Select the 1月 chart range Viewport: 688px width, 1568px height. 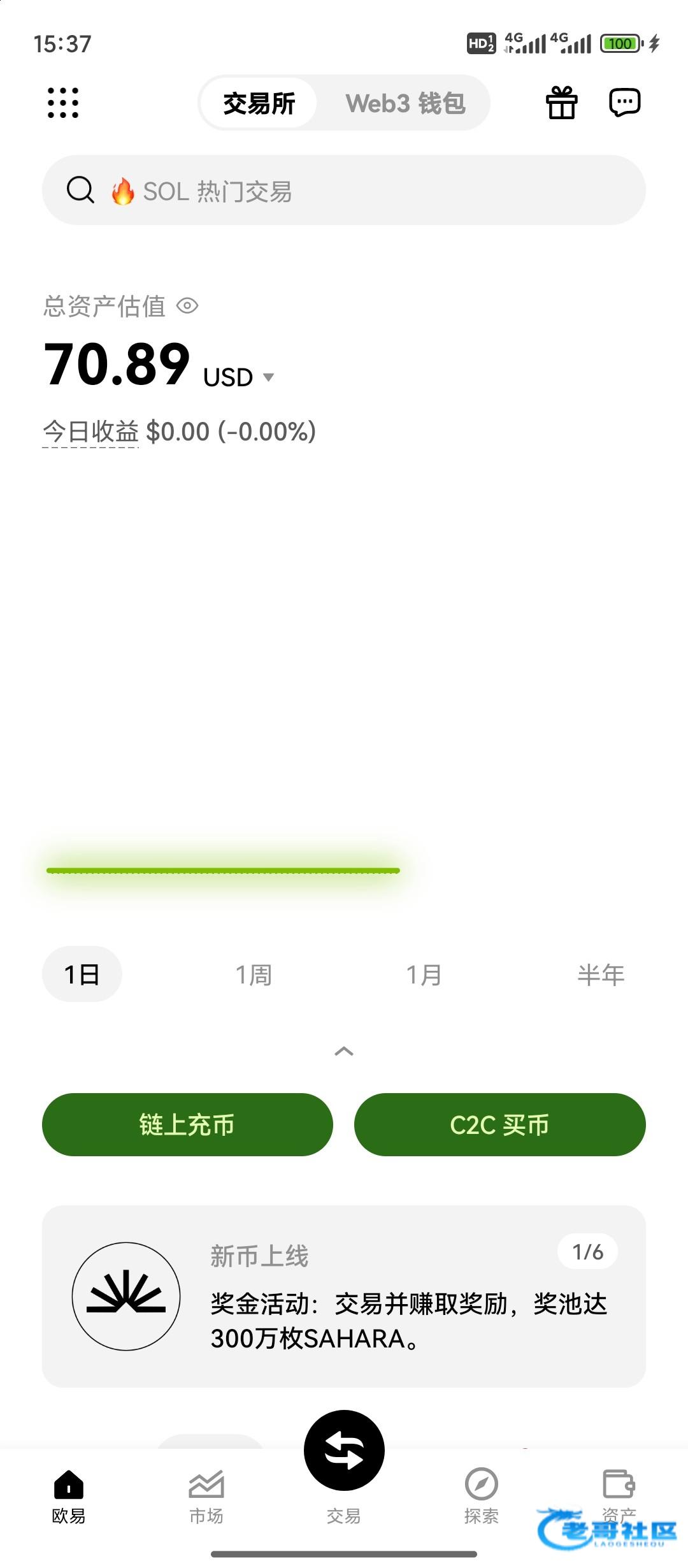(424, 975)
